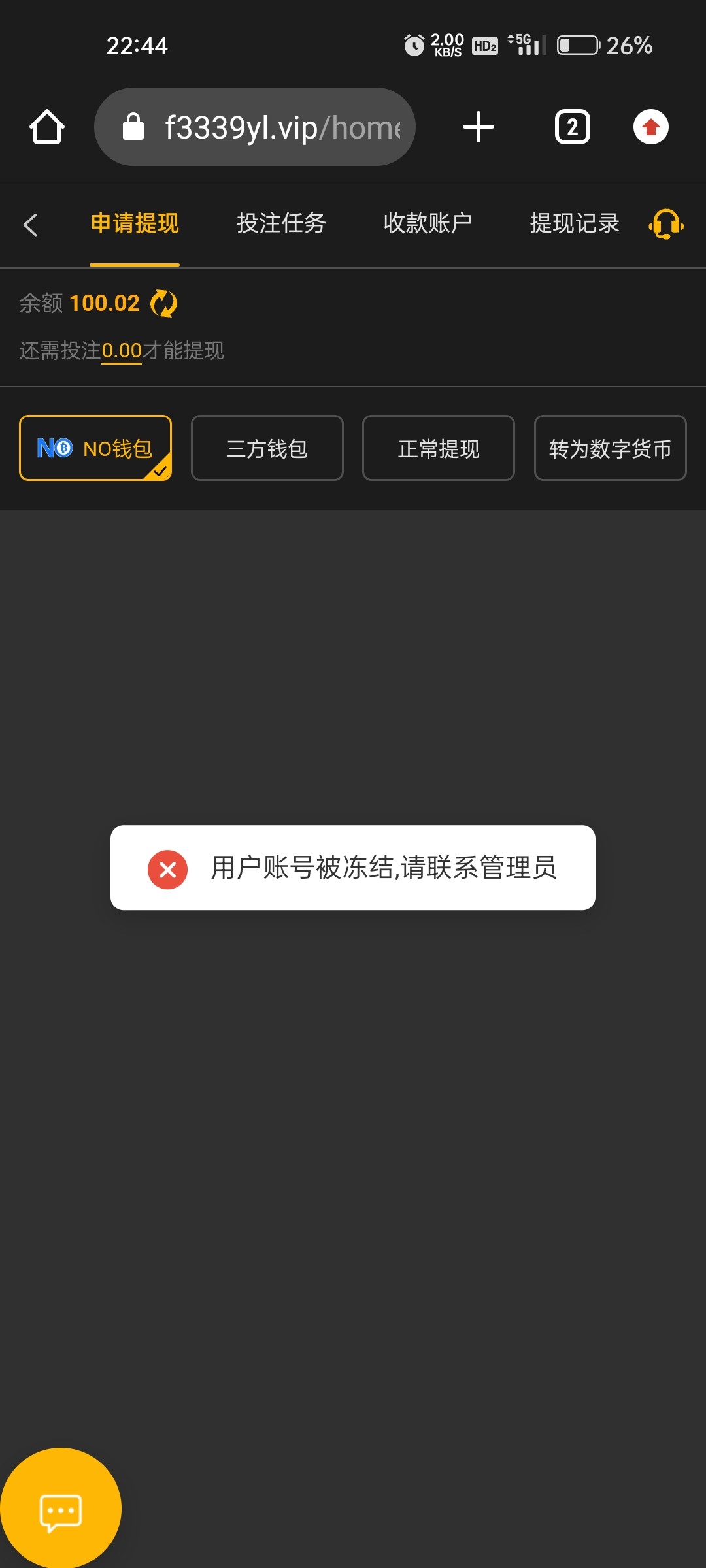
Task: Switch to the 投注任务 tab
Action: pos(281,223)
